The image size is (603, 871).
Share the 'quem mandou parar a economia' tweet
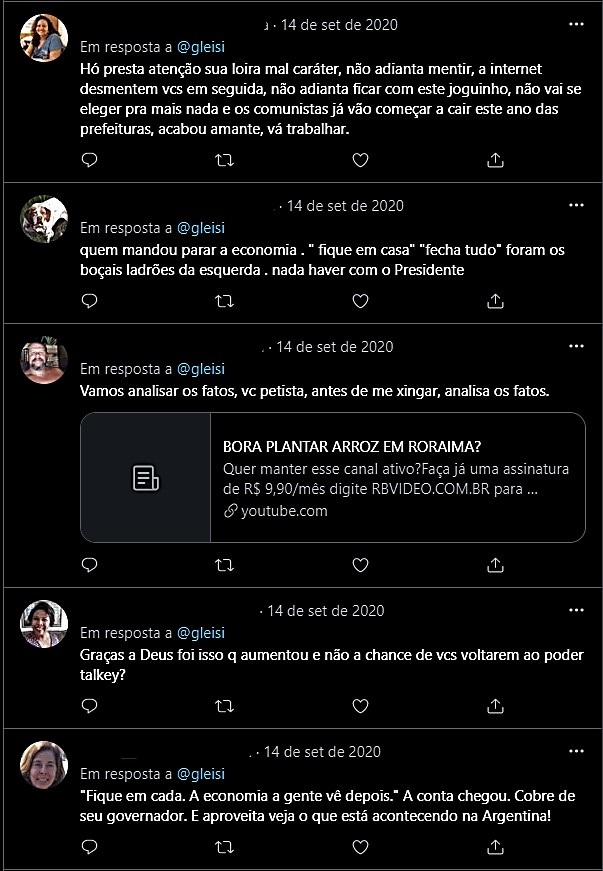(x=495, y=300)
